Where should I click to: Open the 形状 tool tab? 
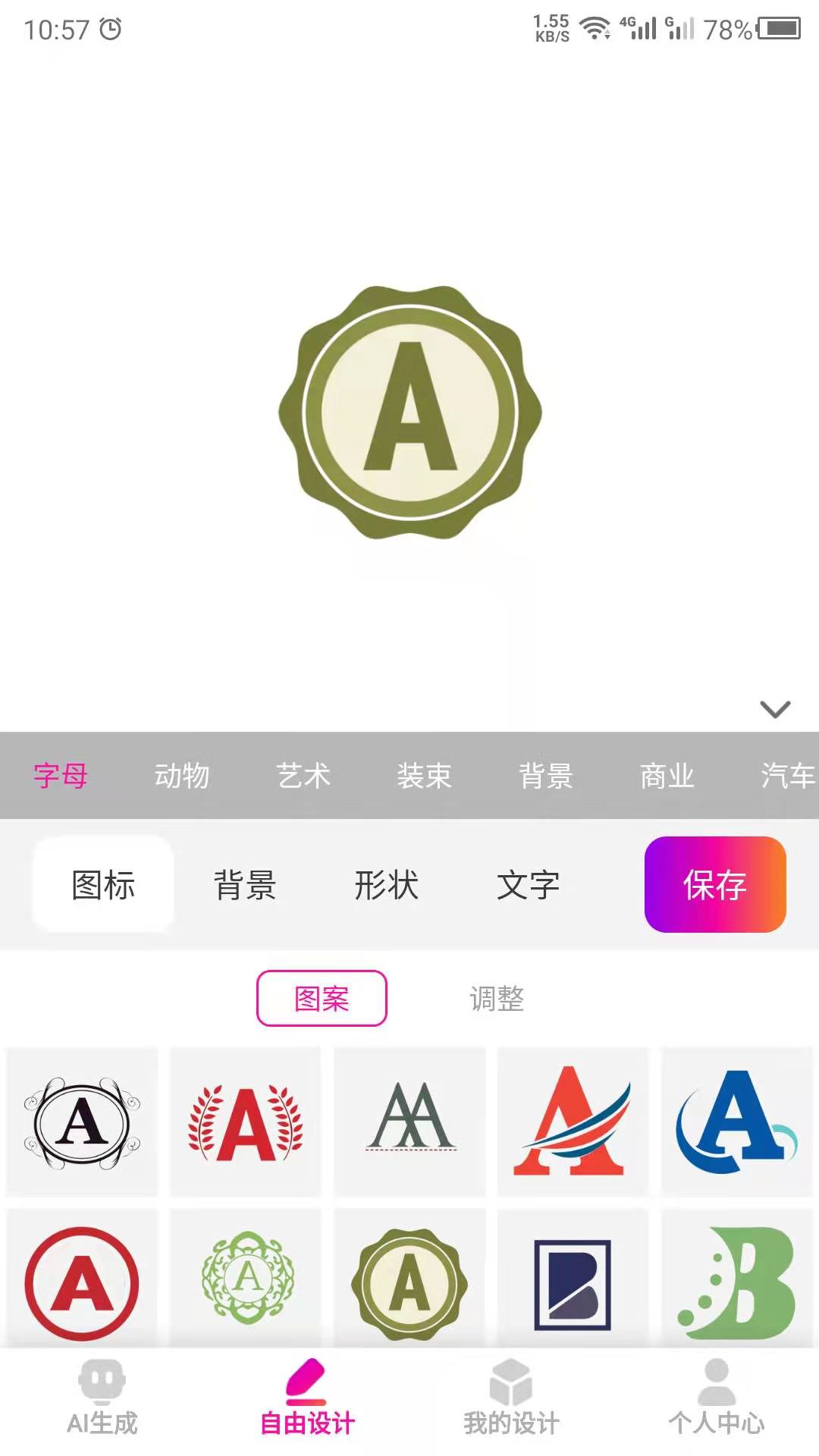[386, 885]
